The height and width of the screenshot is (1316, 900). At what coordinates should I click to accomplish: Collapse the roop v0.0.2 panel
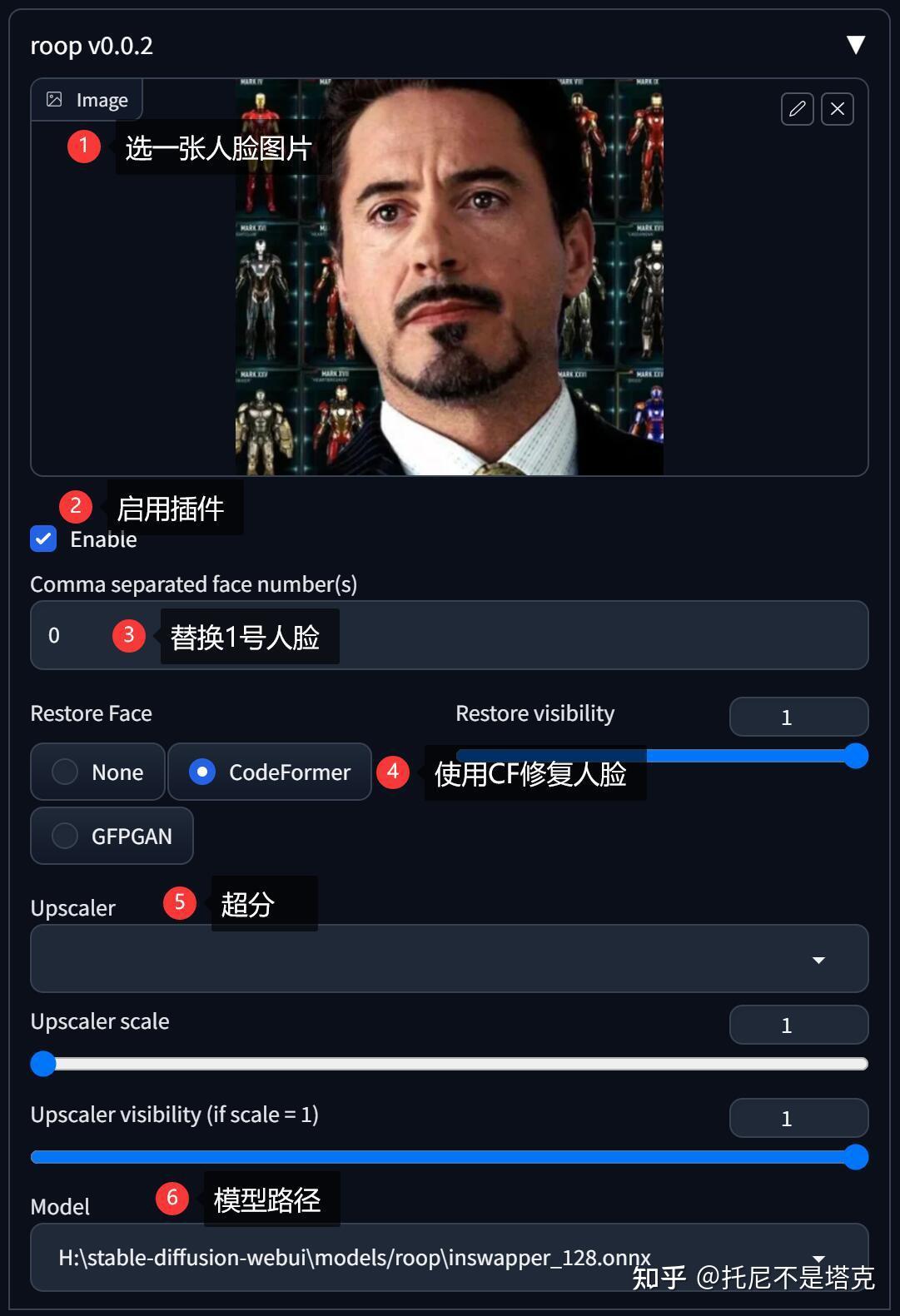(x=855, y=45)
